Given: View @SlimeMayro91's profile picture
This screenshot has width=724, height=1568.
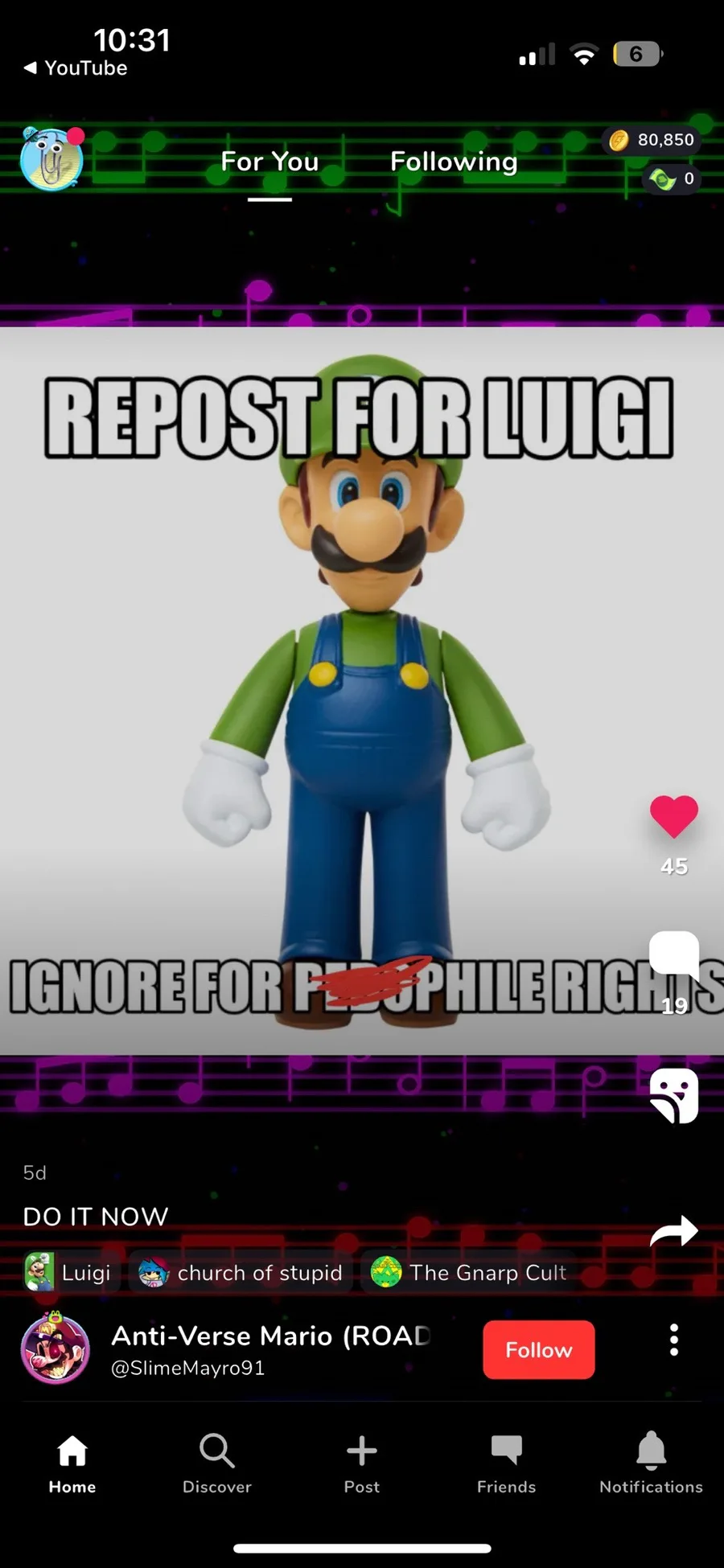Looking at the screenshot, I should pos(55,1348).
